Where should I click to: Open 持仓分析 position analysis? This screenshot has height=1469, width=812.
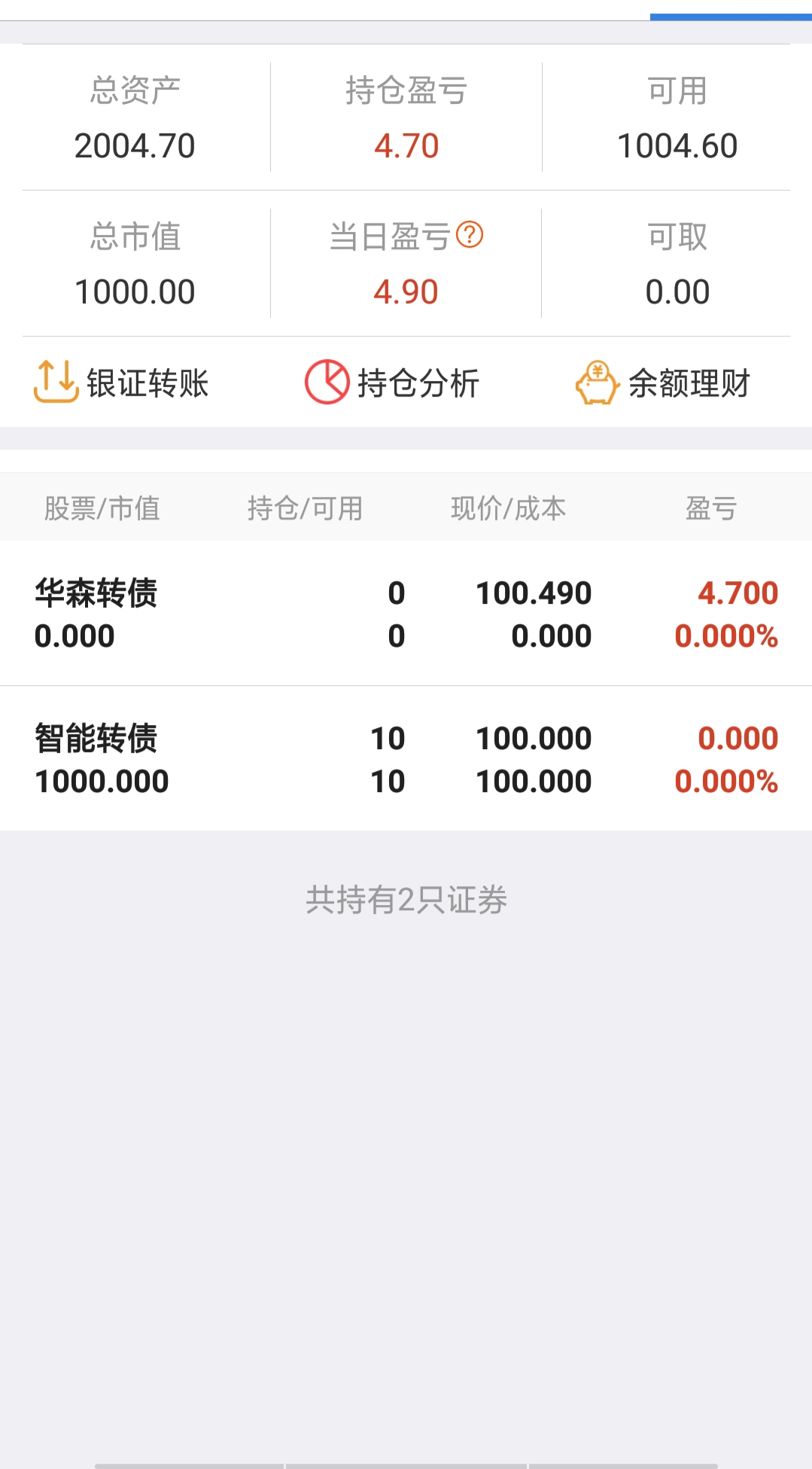(391, 382)
